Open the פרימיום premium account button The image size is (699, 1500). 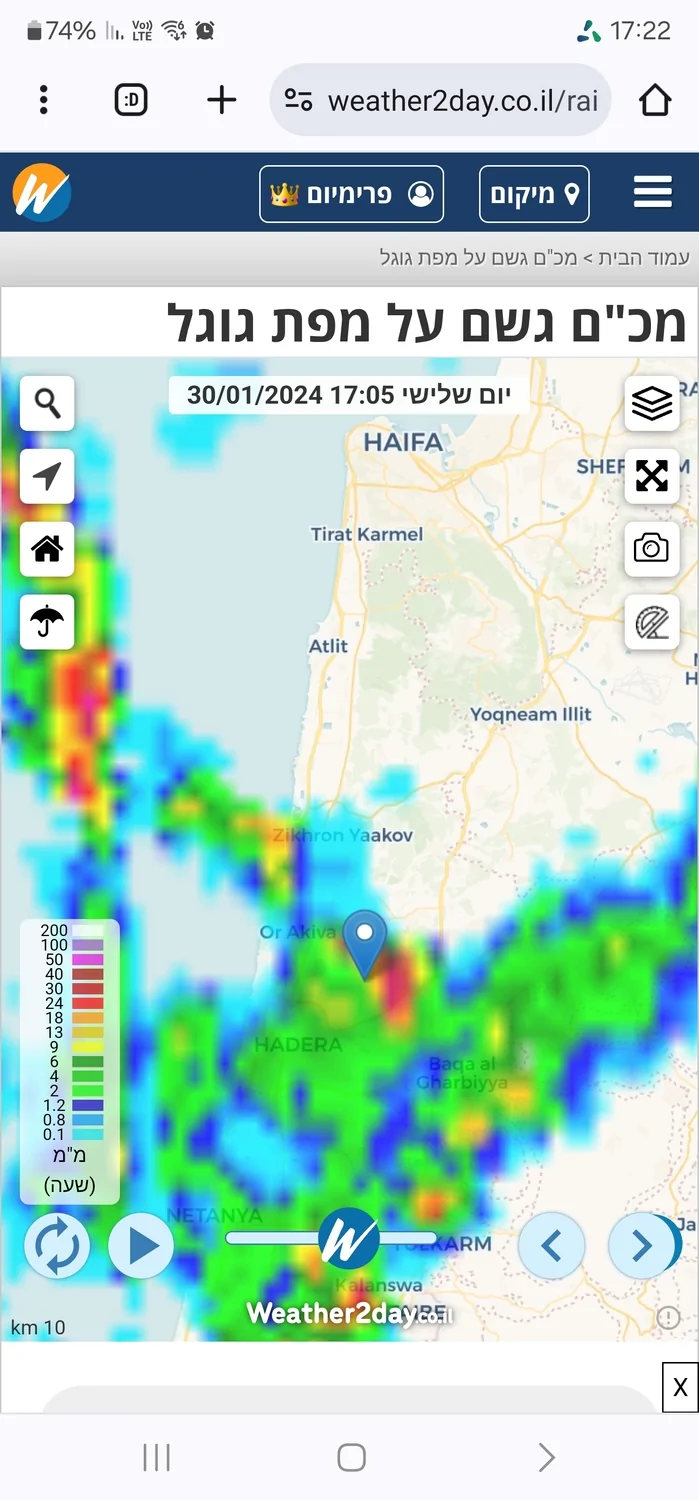pyautogui.click(x=351, y=193)
